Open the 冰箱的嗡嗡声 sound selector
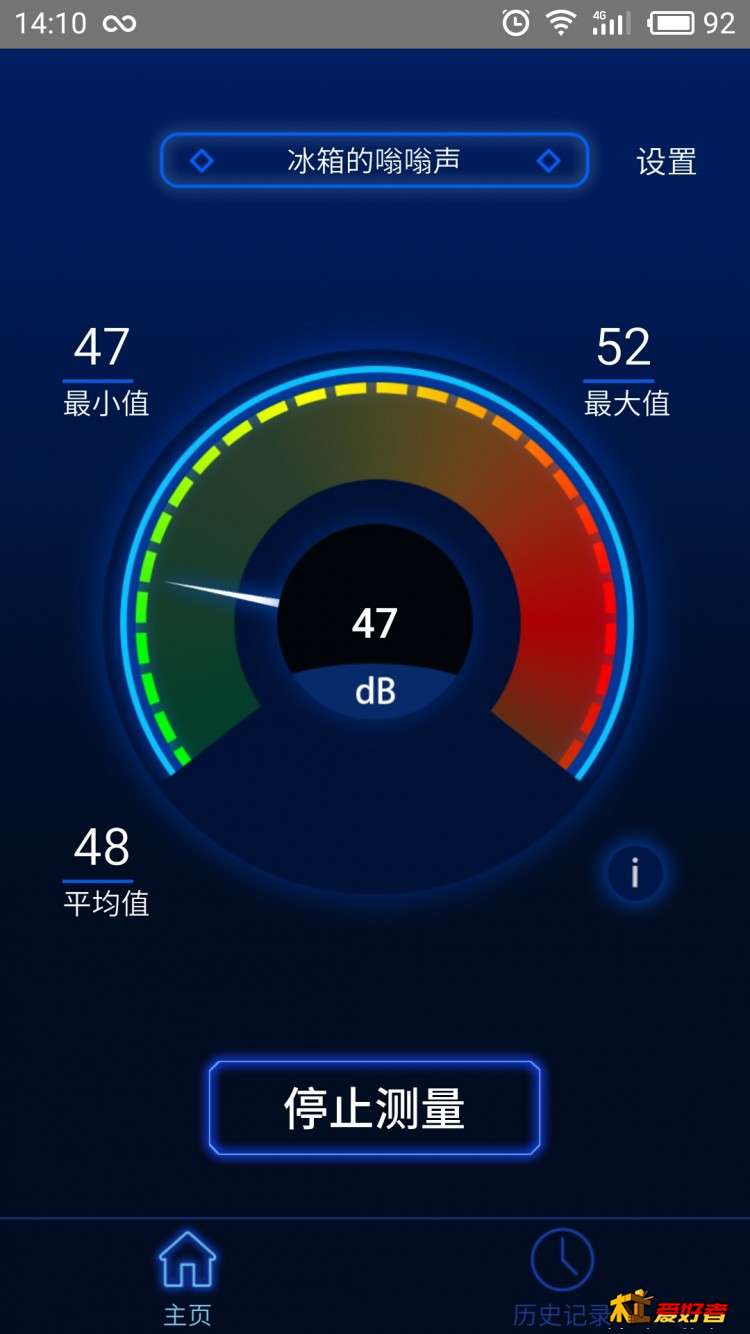This screenshot has width=750, height=1334. coord(374,160)
